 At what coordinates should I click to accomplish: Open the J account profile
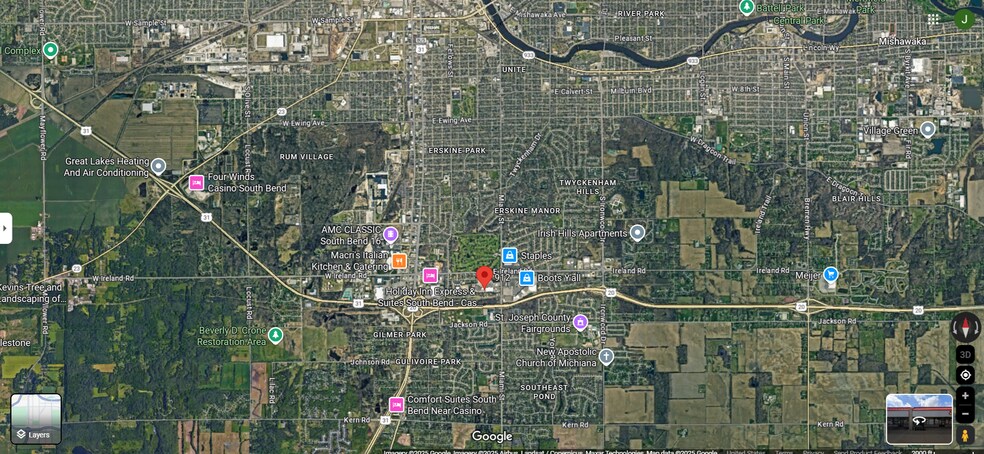pos(964,19)
